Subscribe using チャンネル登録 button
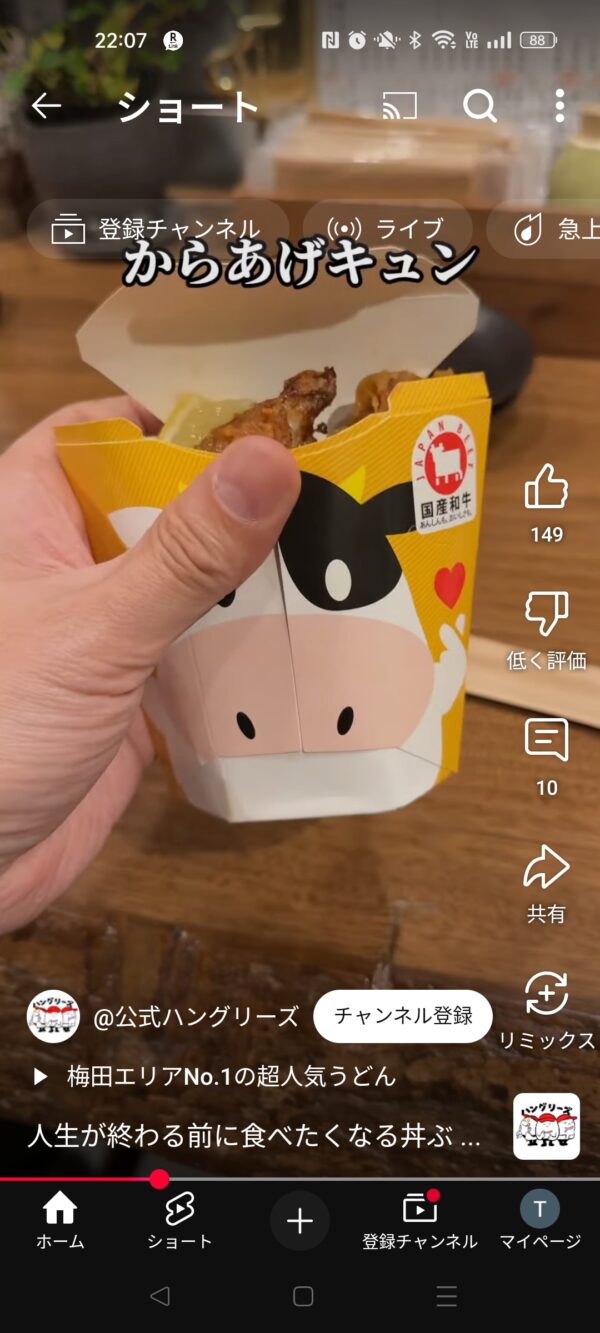The height and width of the screenshot is (1333, 600). click(x=403, y=1016)
